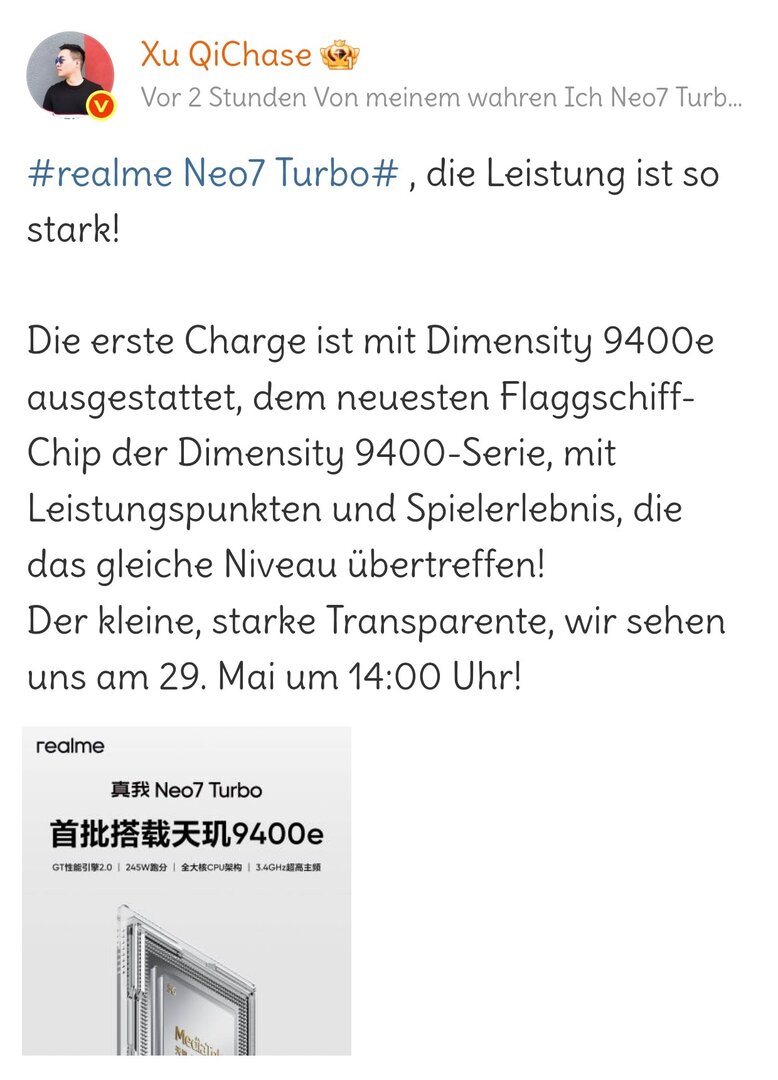Image resolution: width=778 pixels, height=1080 pixels.
Task: Open Xu QiChase's profile picture
Action: click(69, 75)
